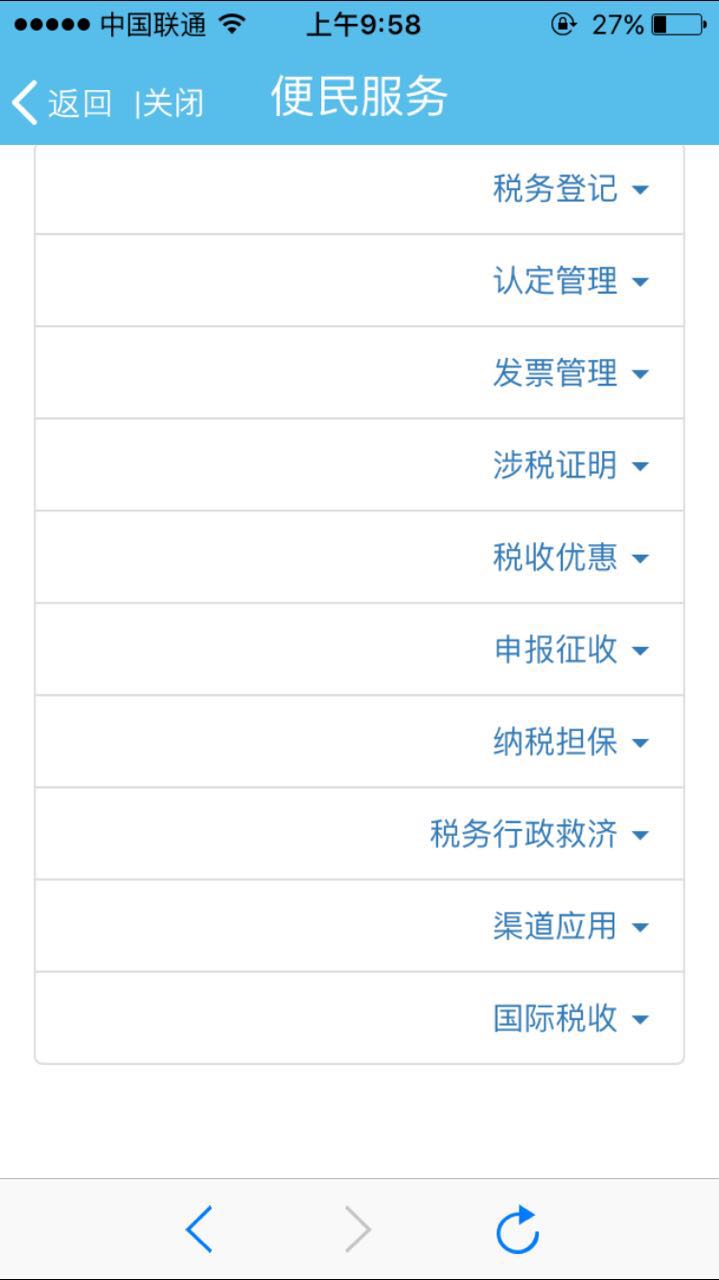Expand 涉税证明 options
Screen dimensions: 719x1280
359,465
